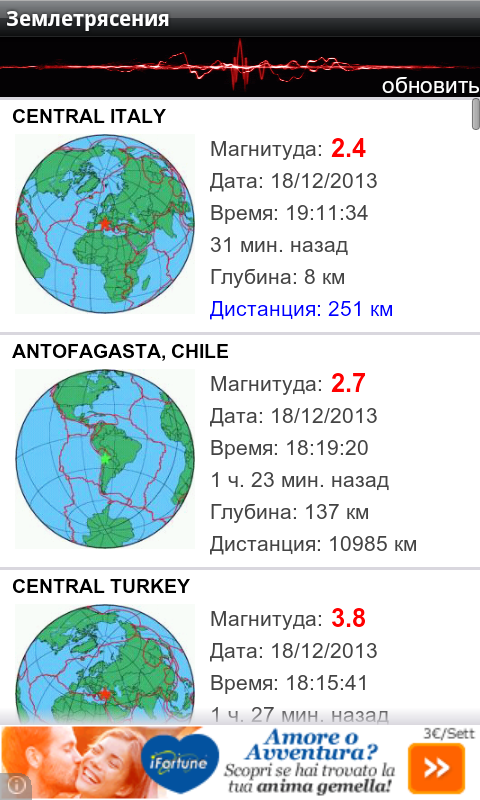Viewport: 480px width, 800px height.
Task: Open the Central Italy earthquake entry
Action: [x=240, y=216]
